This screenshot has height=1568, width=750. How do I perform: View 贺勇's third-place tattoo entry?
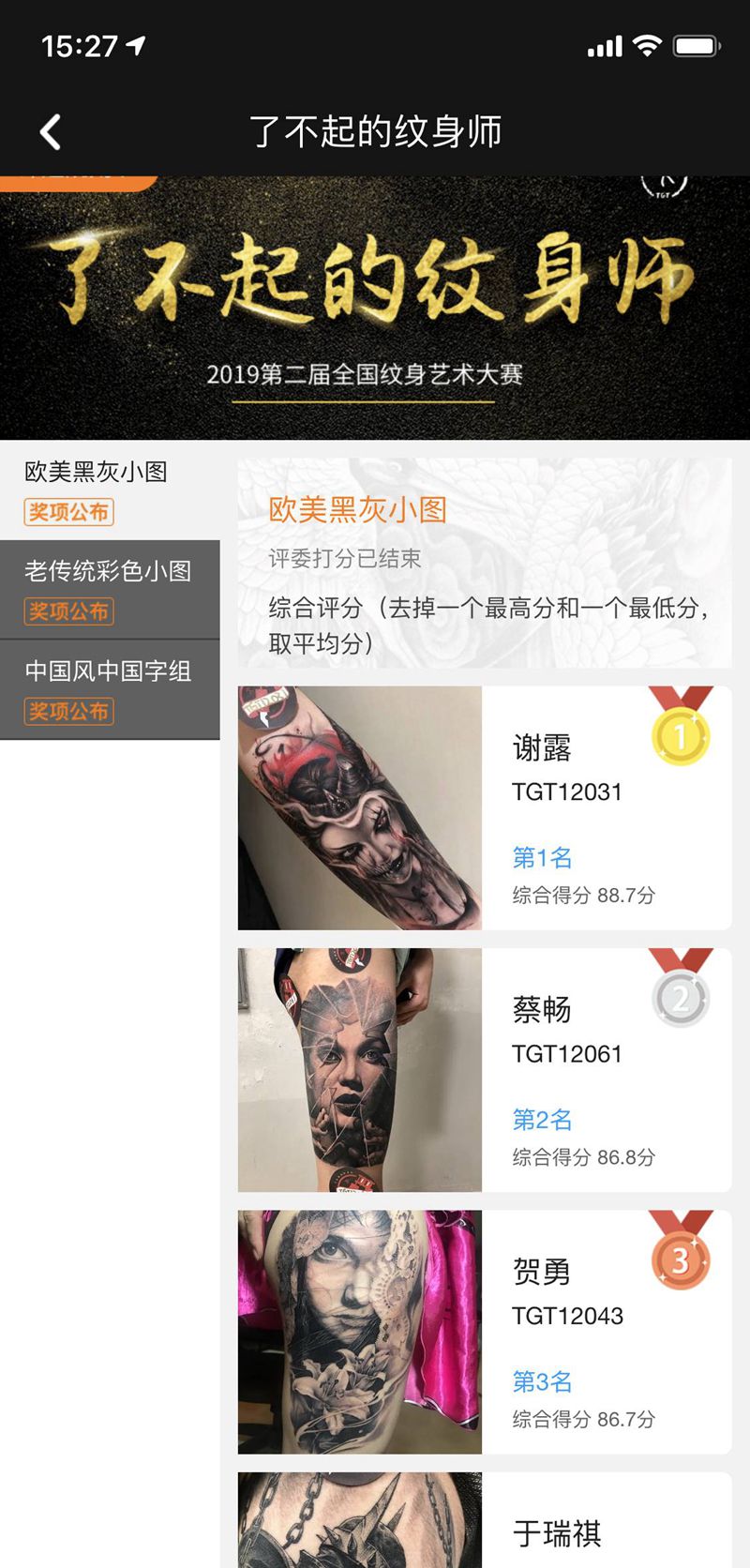pos(484,1332)
